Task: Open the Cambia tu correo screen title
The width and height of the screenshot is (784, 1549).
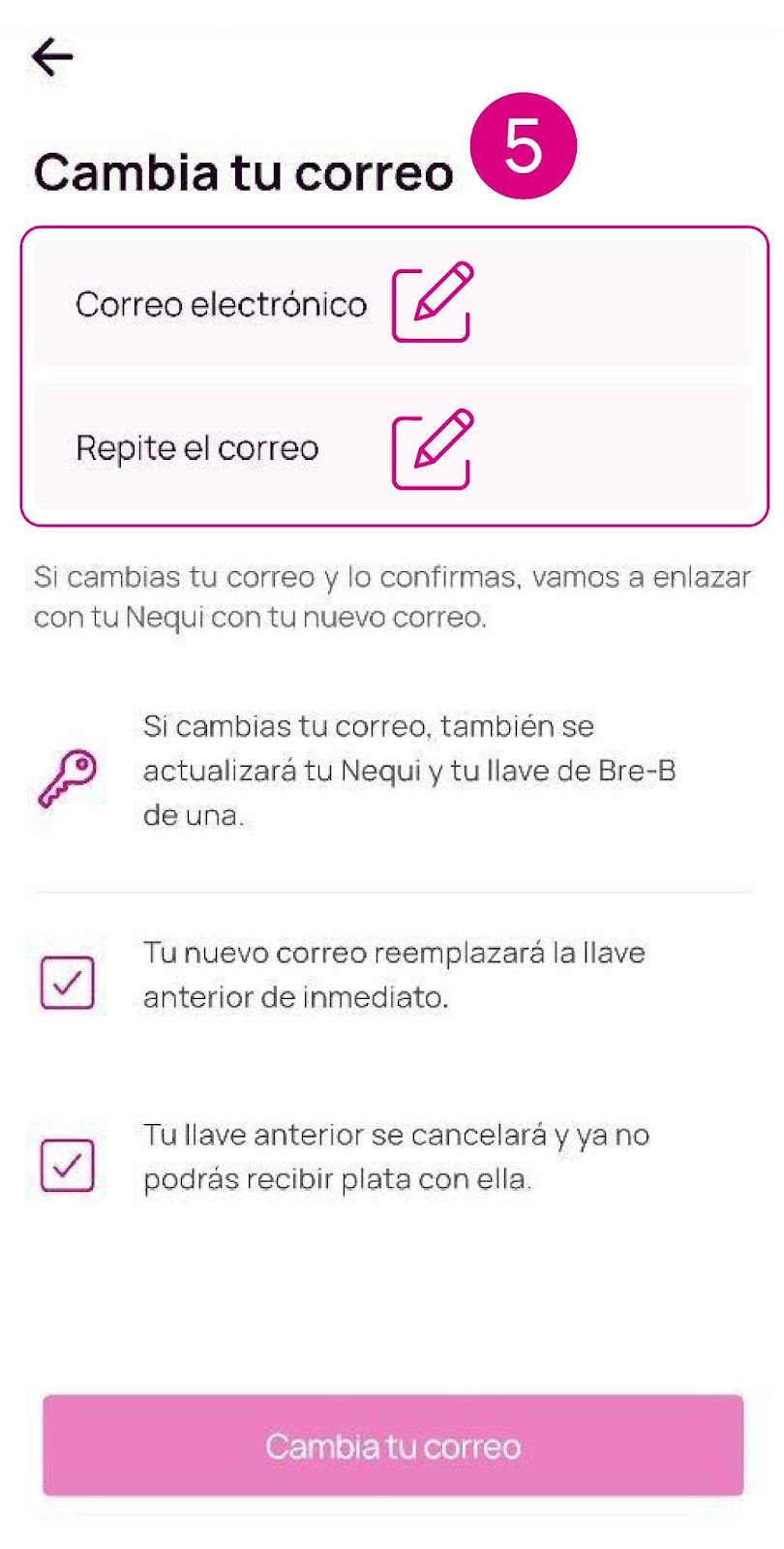Action: tap(245, 171)
